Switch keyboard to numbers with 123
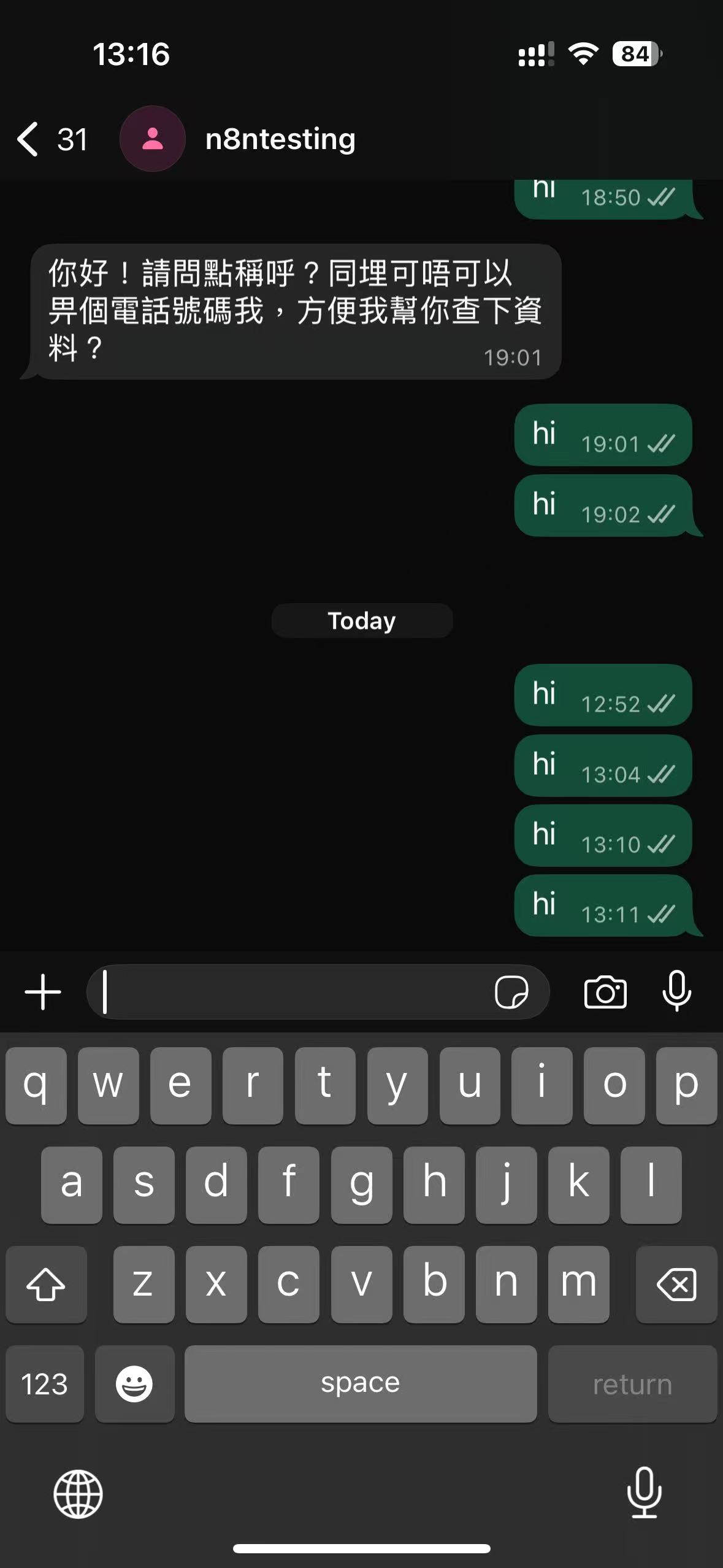The image size is (723, 1568). tap(44, 1384)
